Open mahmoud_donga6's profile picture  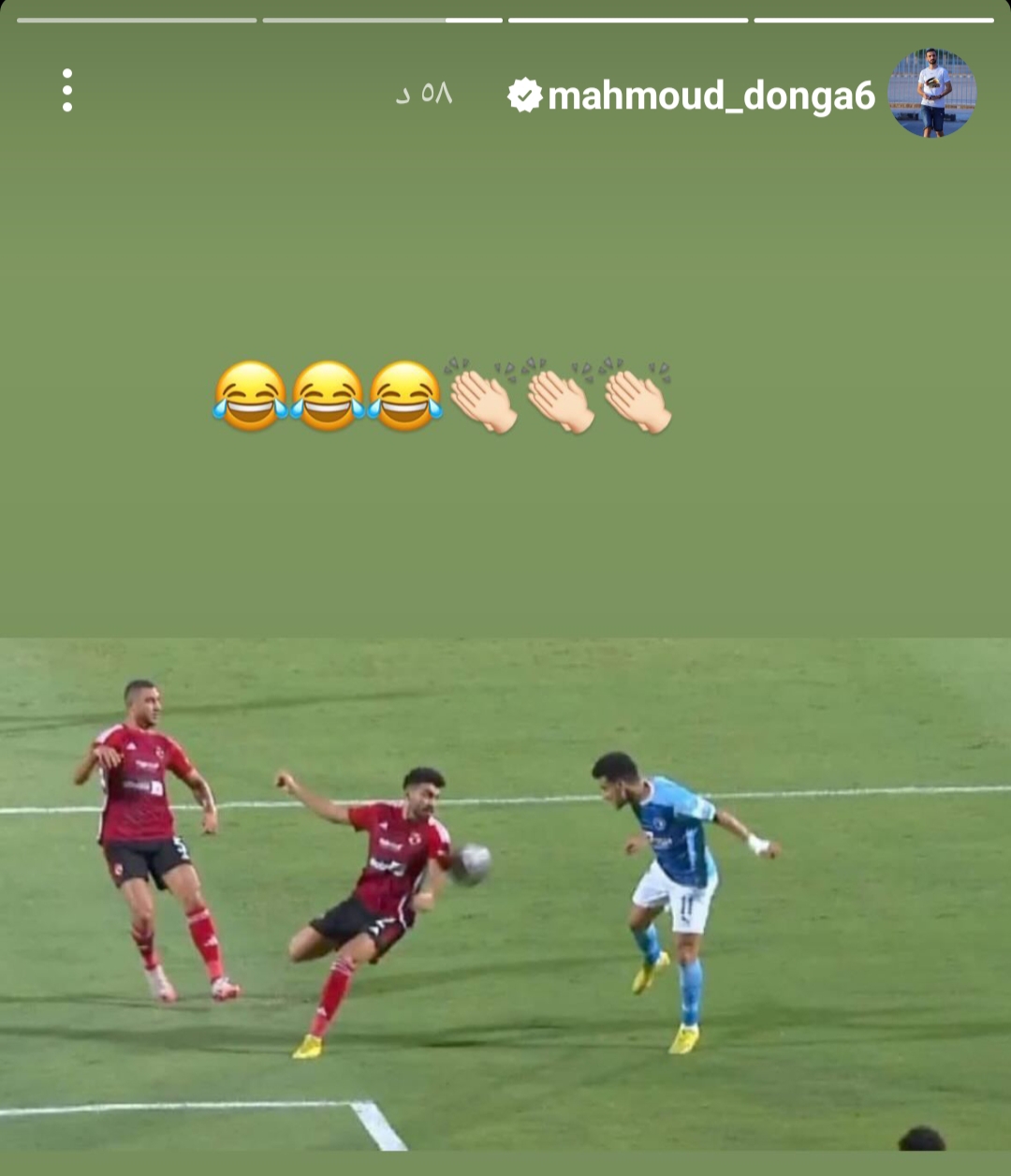[931, 94]
